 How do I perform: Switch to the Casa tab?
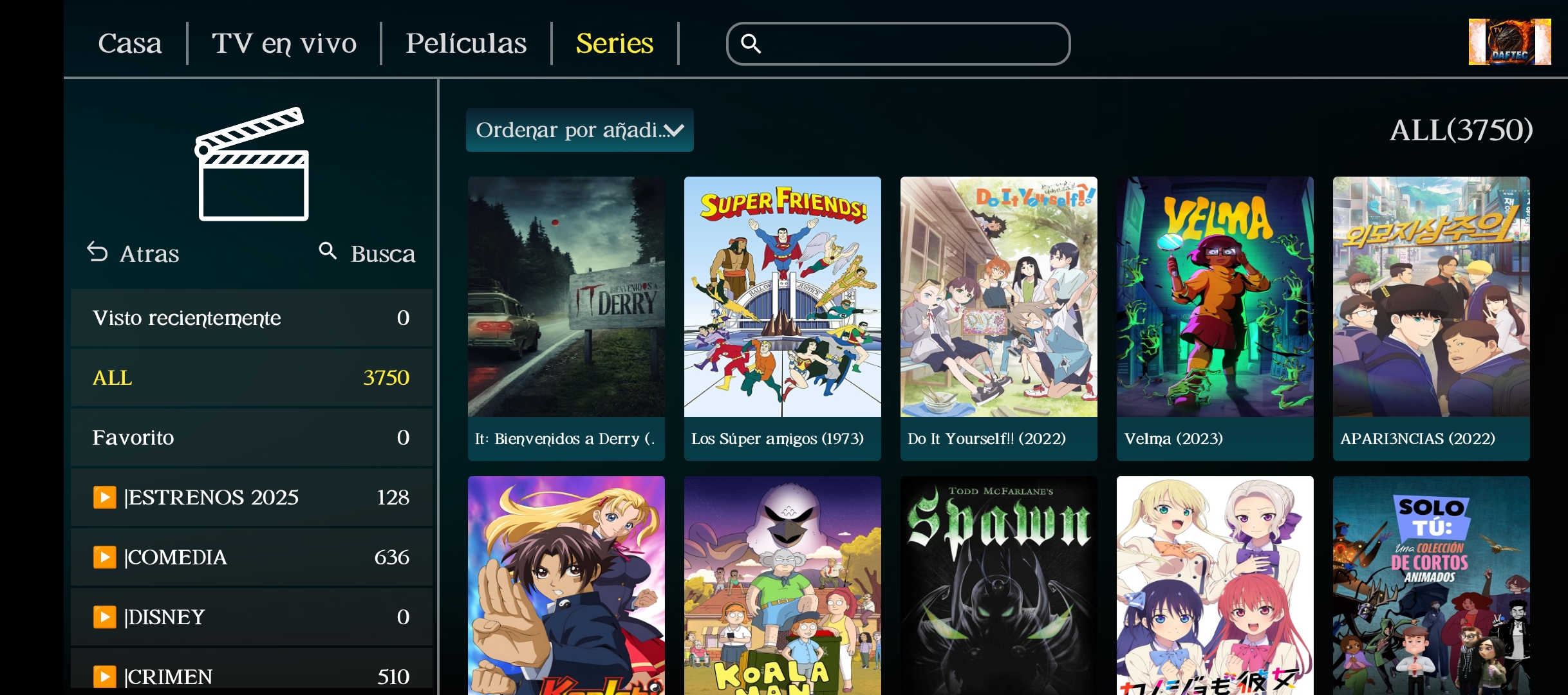(x=129, y=44)
